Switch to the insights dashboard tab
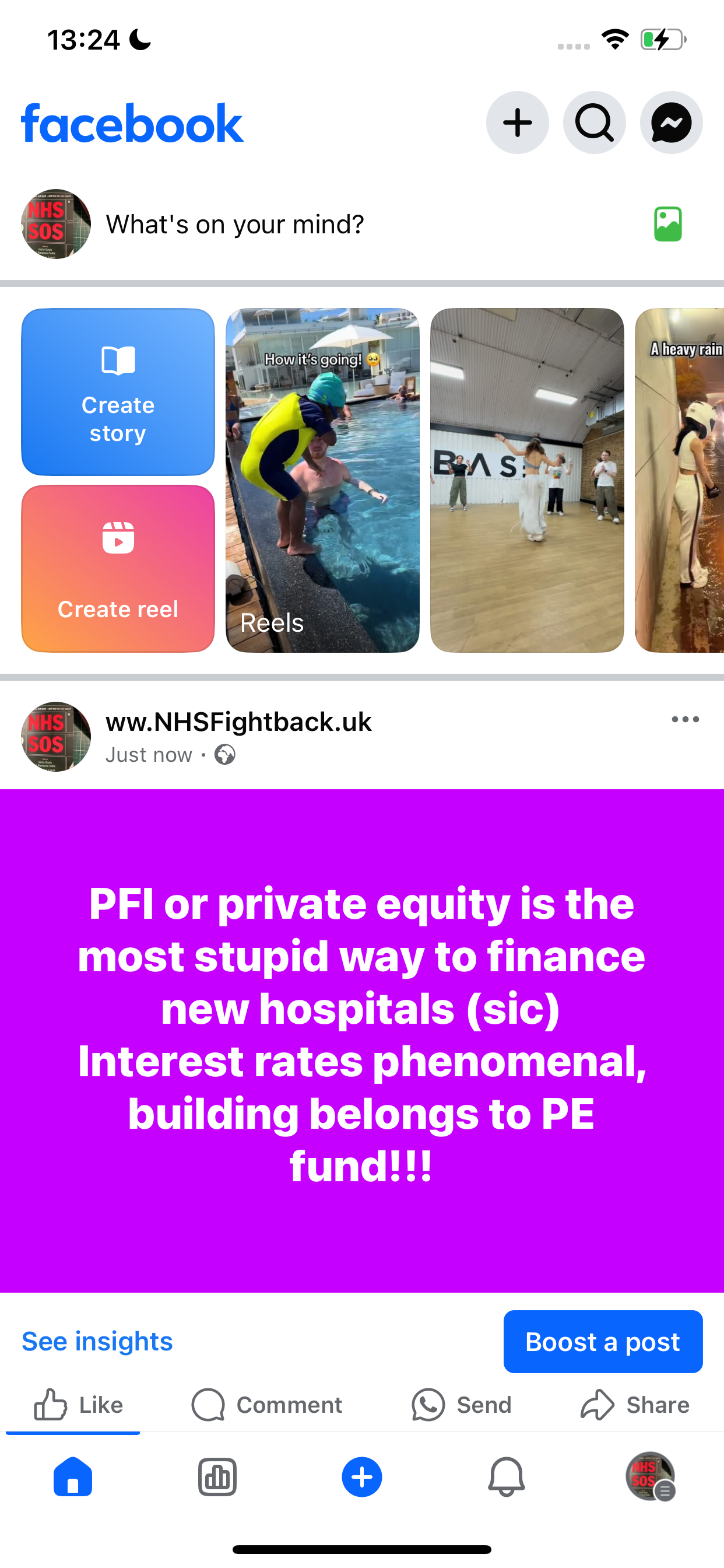This screenshot has width=724, height=1568. coord(217,1478)
